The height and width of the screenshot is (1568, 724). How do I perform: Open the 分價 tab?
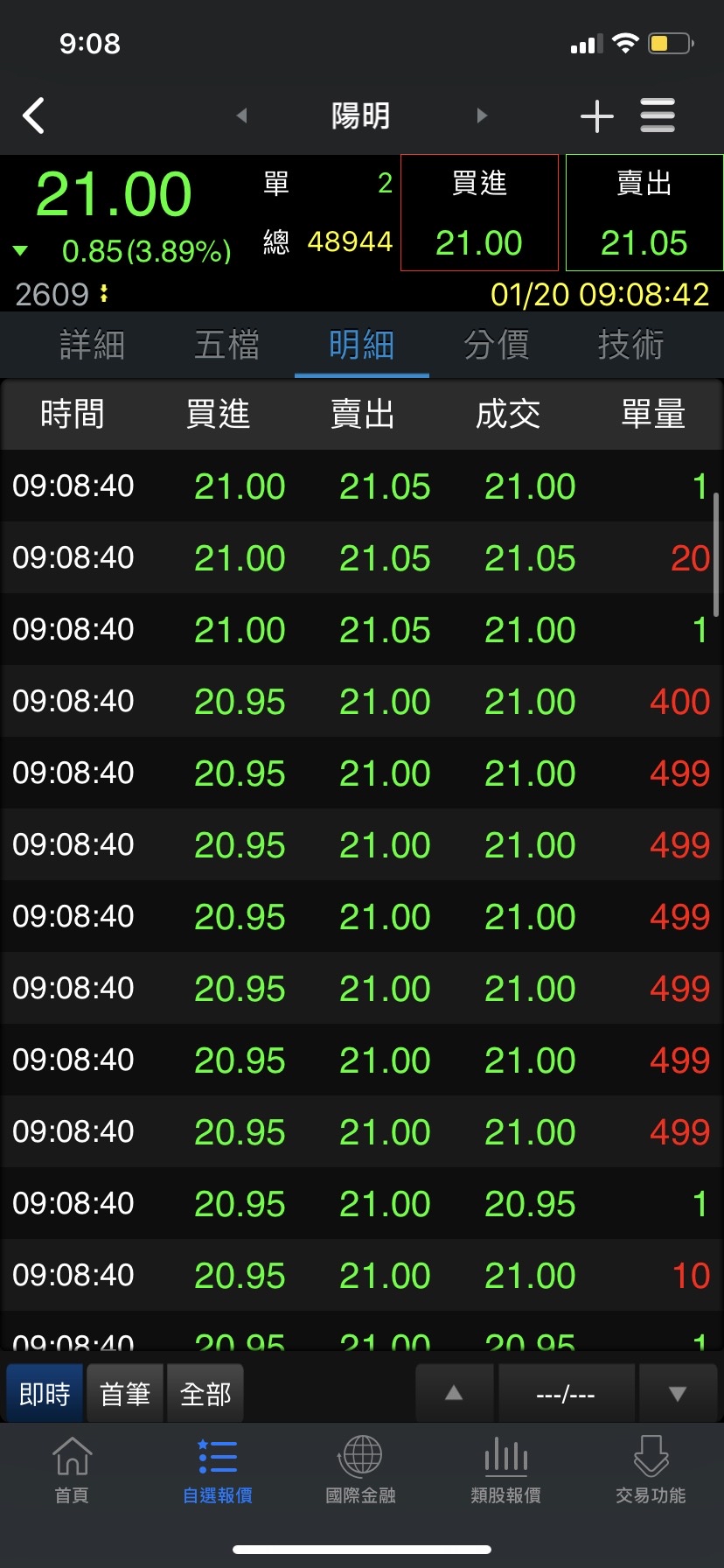pyautogui.click(x=497, y=345)
